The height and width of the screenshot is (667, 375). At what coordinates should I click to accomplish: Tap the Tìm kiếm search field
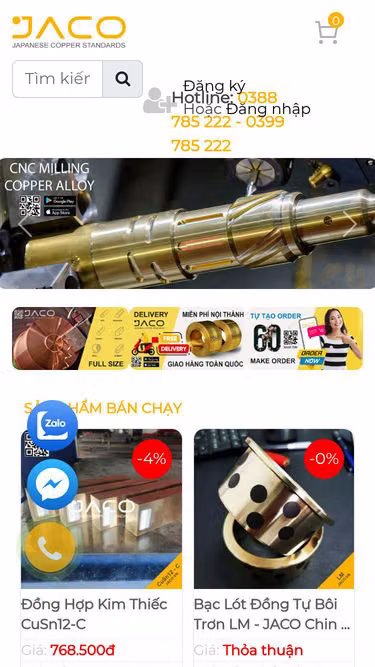[x=58, y=79]
